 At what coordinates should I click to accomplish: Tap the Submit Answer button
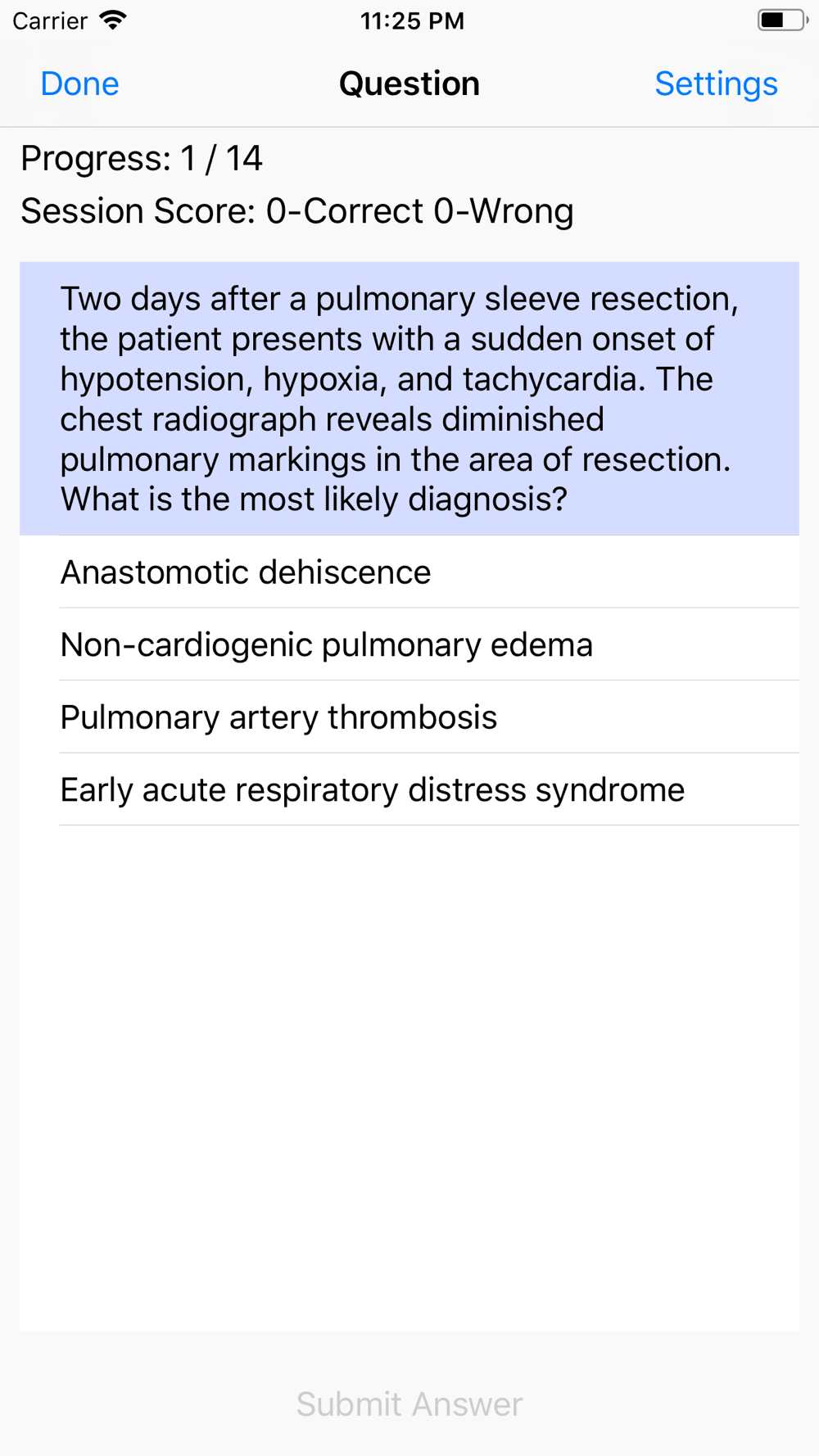tap(409, 1404)
